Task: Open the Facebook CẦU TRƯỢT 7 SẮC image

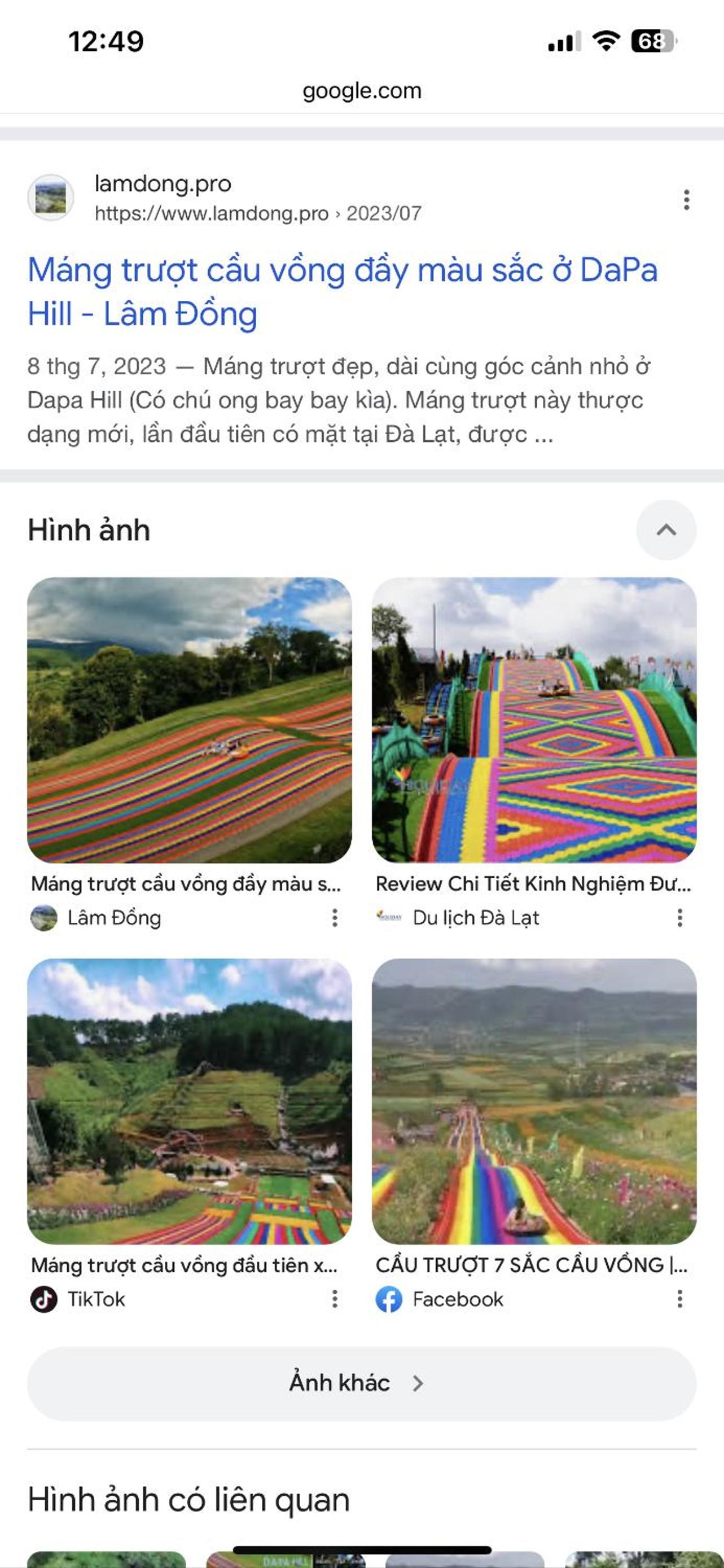Action: [x=534, y=1101]
